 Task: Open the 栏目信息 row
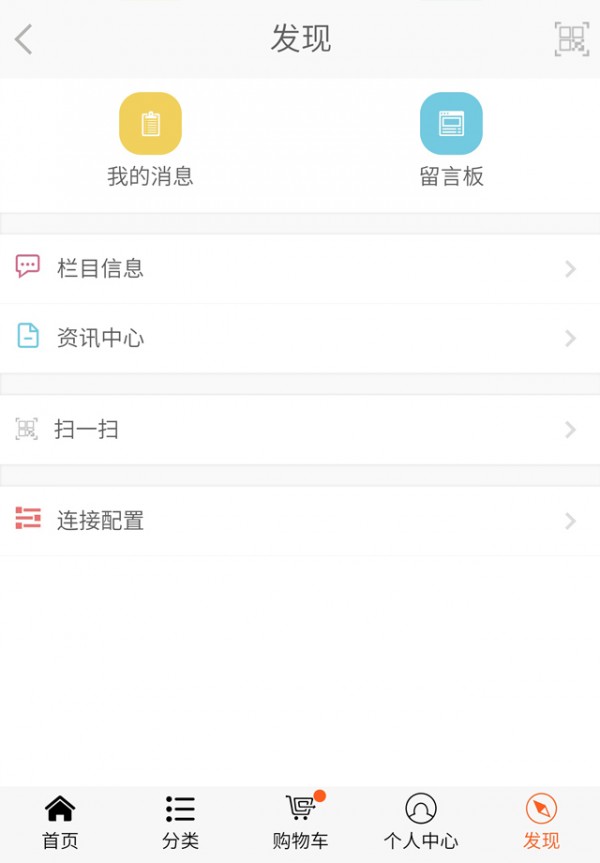tap(300, 268)
